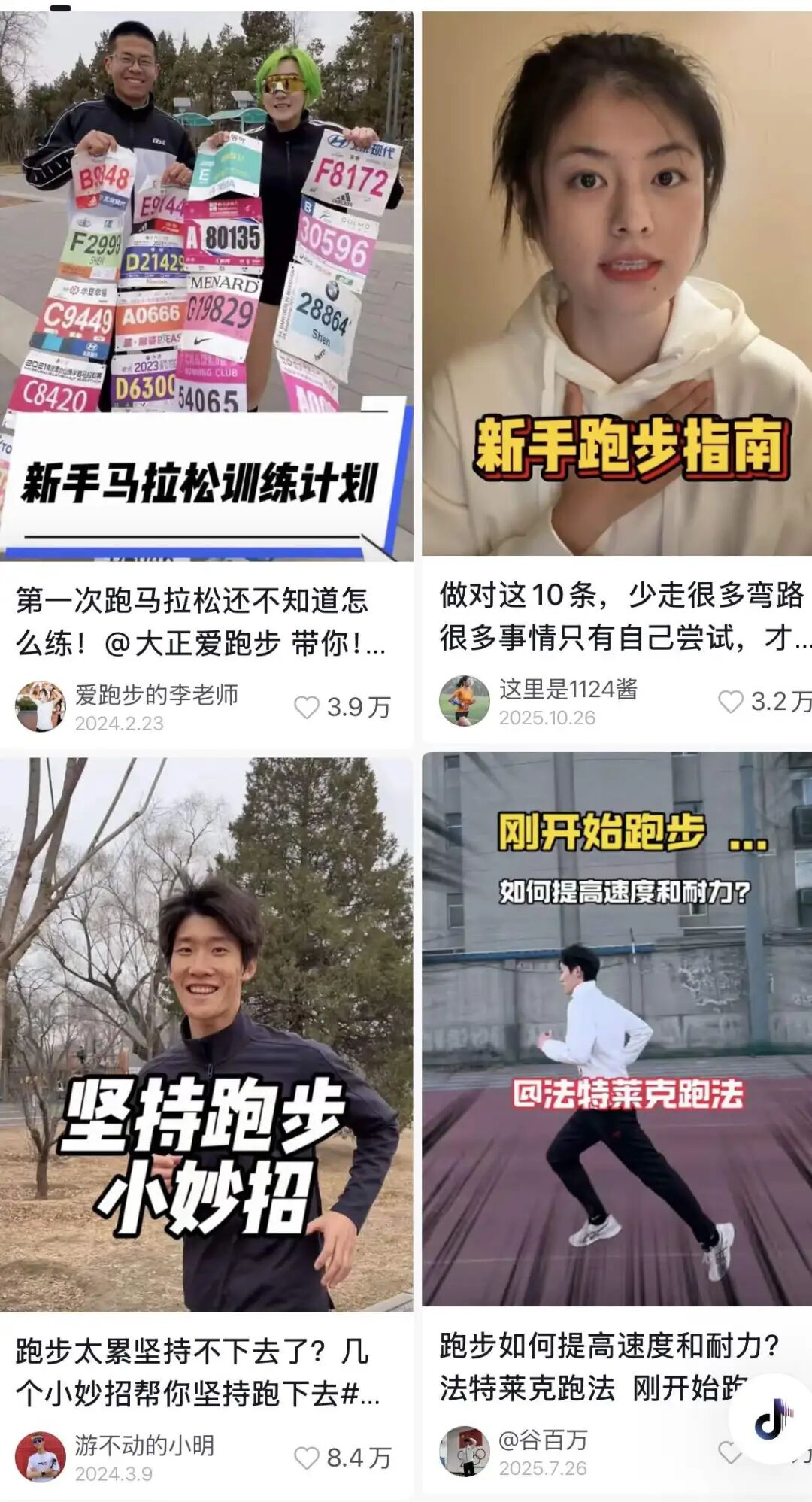Open @谷百万's profile avatar
Viewport: 812px width, 1502px height.
click(x=465, y=1451)
